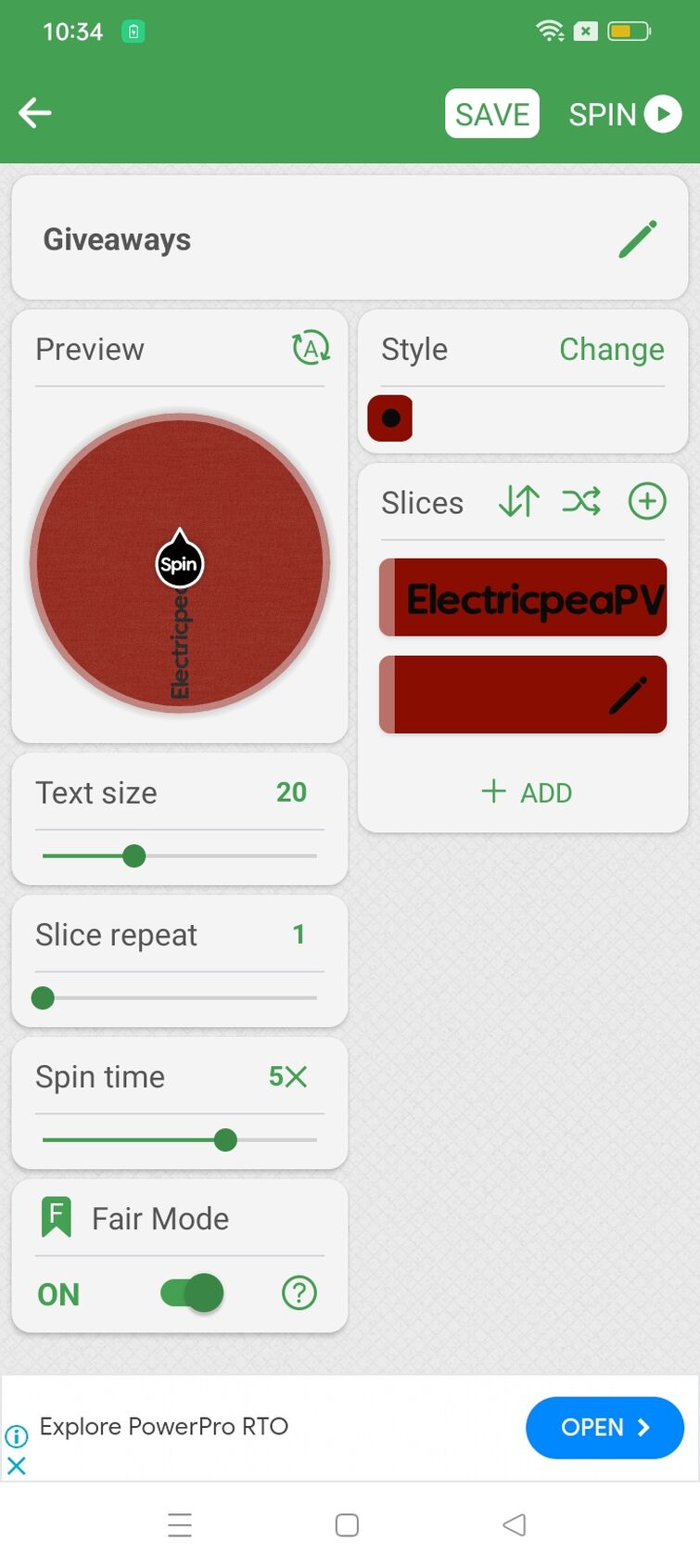Tap ADD below the slices

coord(526,792)
